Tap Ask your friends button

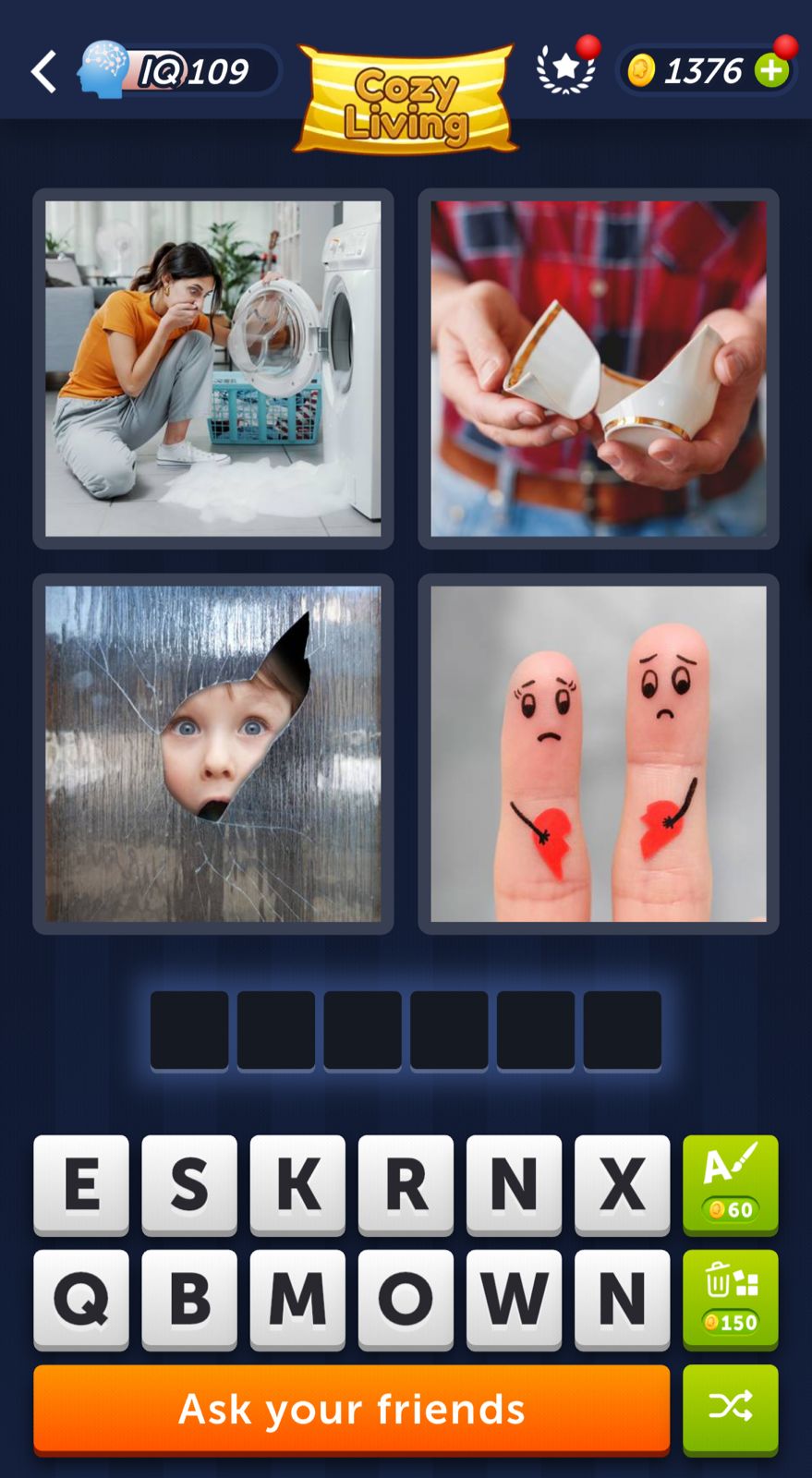pos(351,1409)
